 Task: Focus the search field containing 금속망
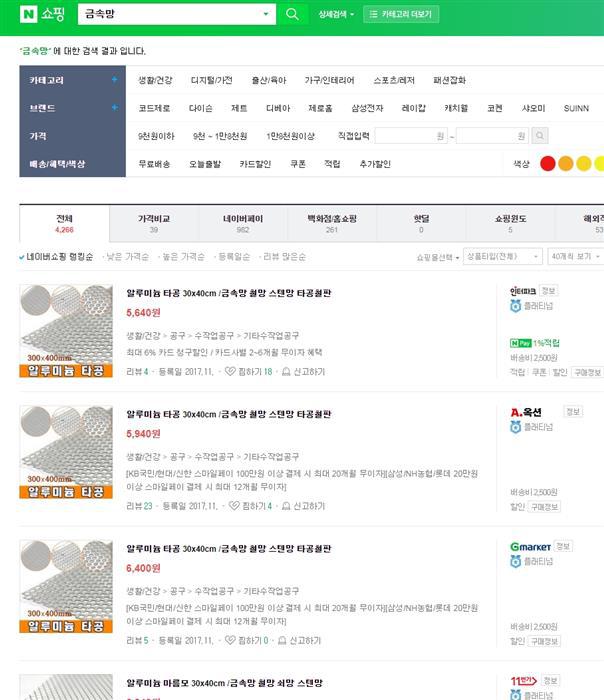[x=170, y=14]
